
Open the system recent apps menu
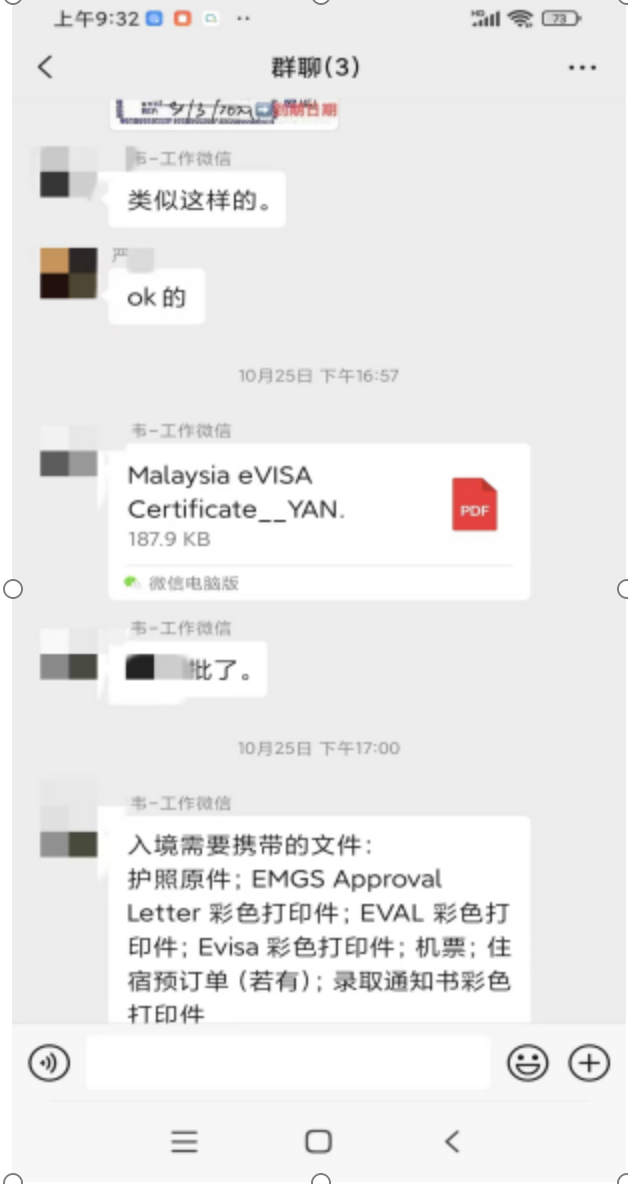coord(184,1141)
